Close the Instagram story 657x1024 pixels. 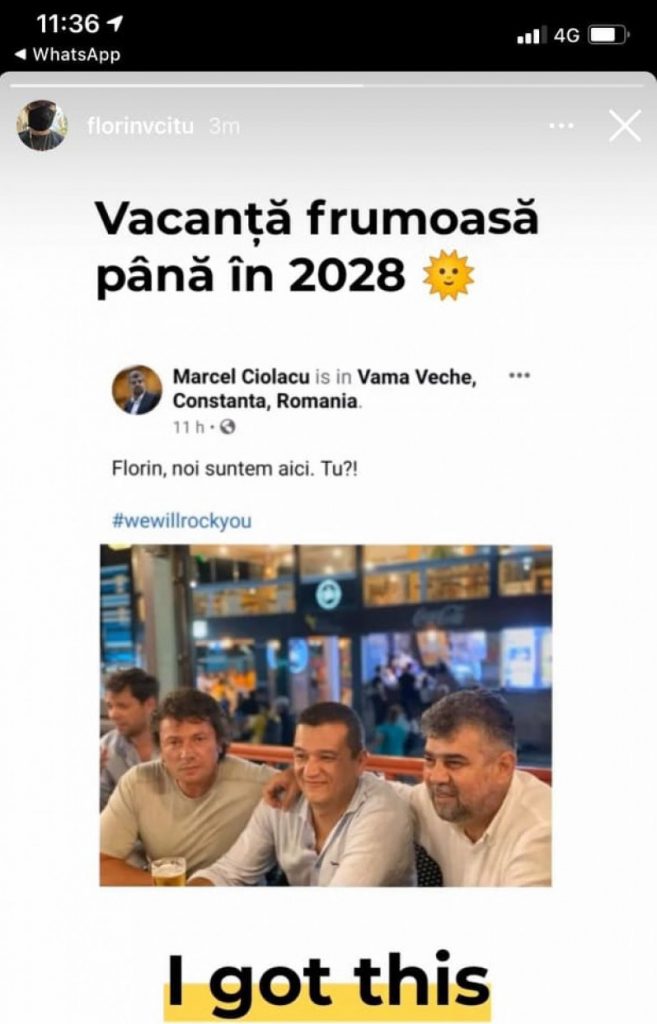tap(625, 126)
